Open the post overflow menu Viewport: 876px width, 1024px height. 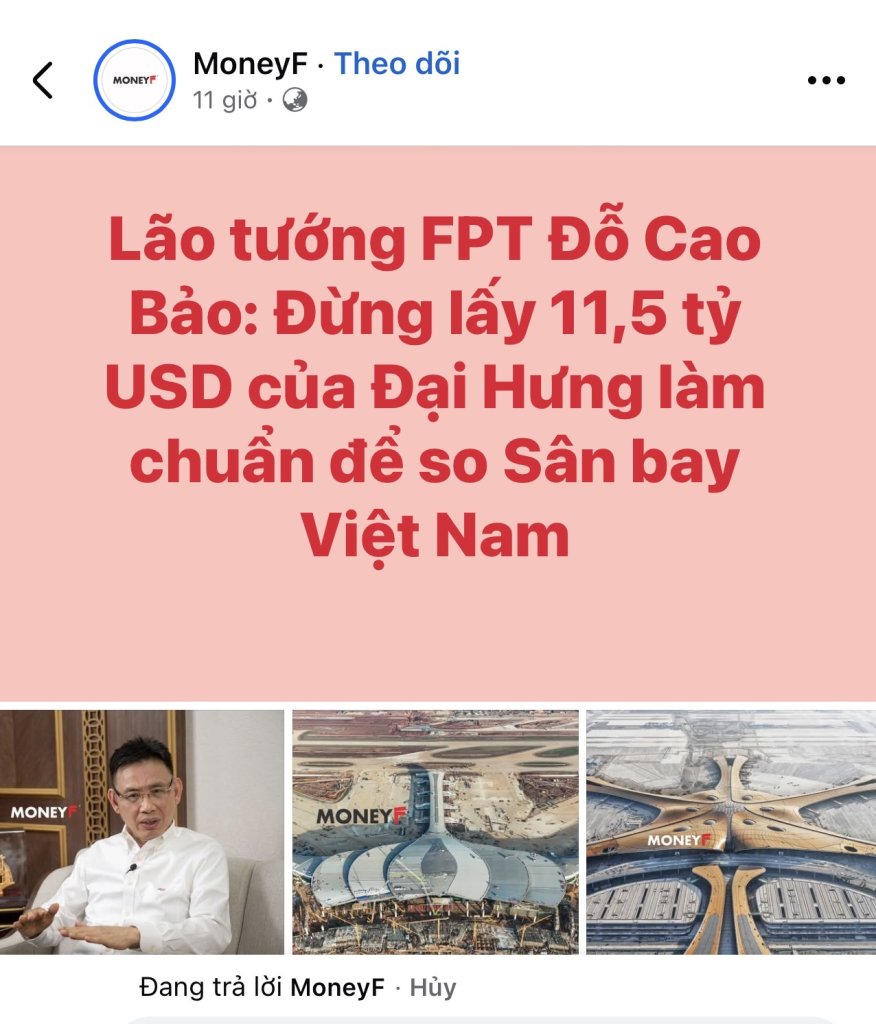click(825, 81)
